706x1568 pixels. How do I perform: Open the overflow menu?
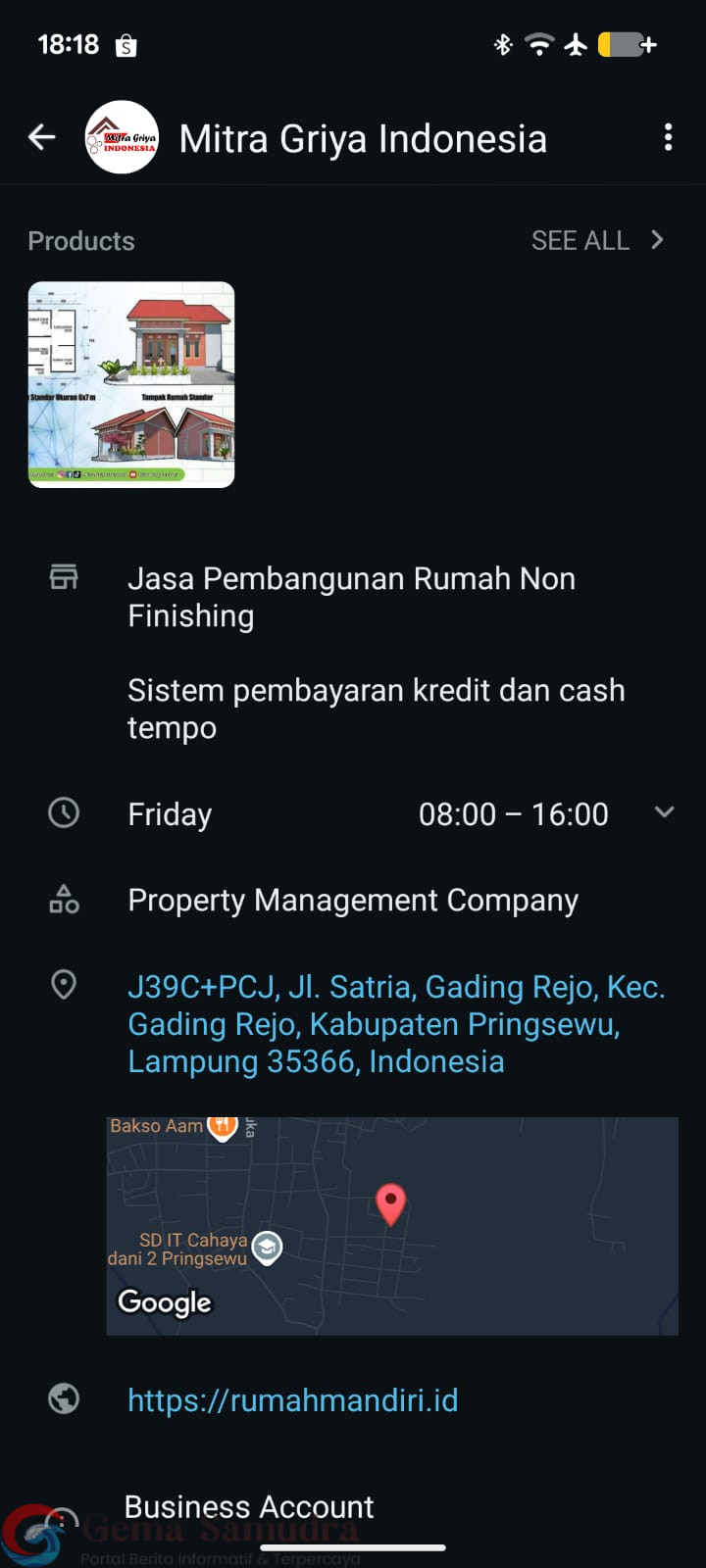(668, 137)
